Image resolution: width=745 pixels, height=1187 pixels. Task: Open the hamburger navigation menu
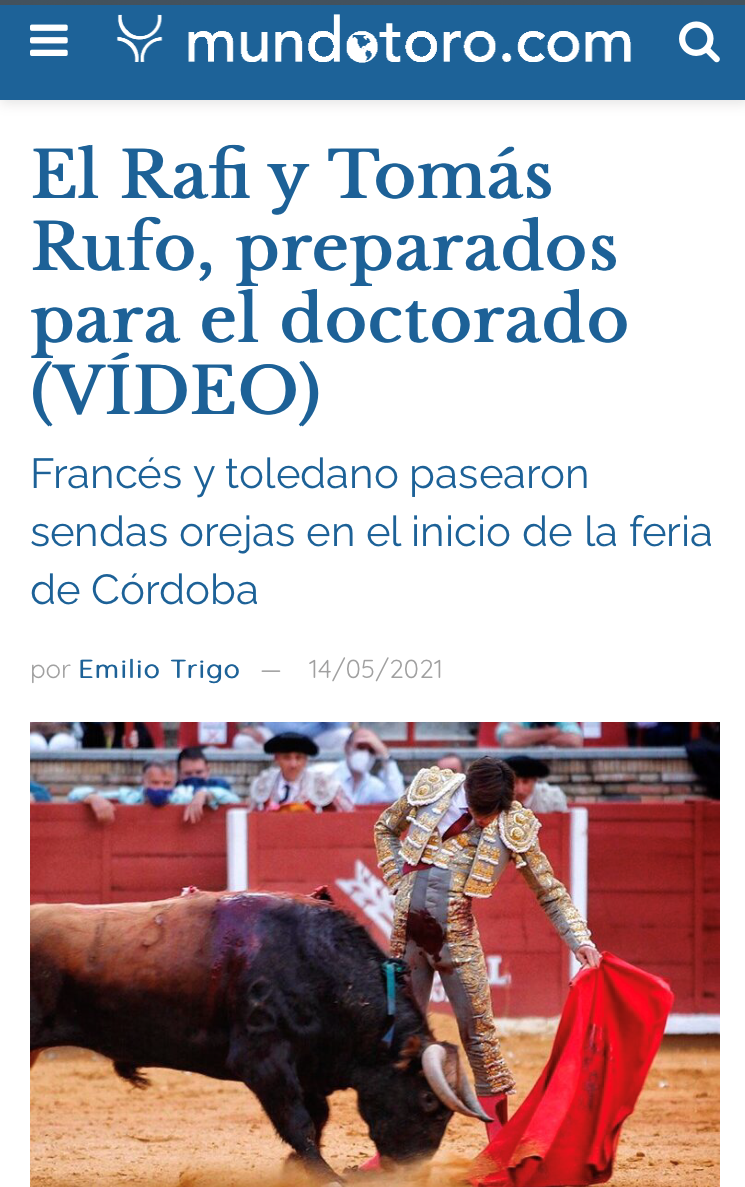(x=49, y=42)
